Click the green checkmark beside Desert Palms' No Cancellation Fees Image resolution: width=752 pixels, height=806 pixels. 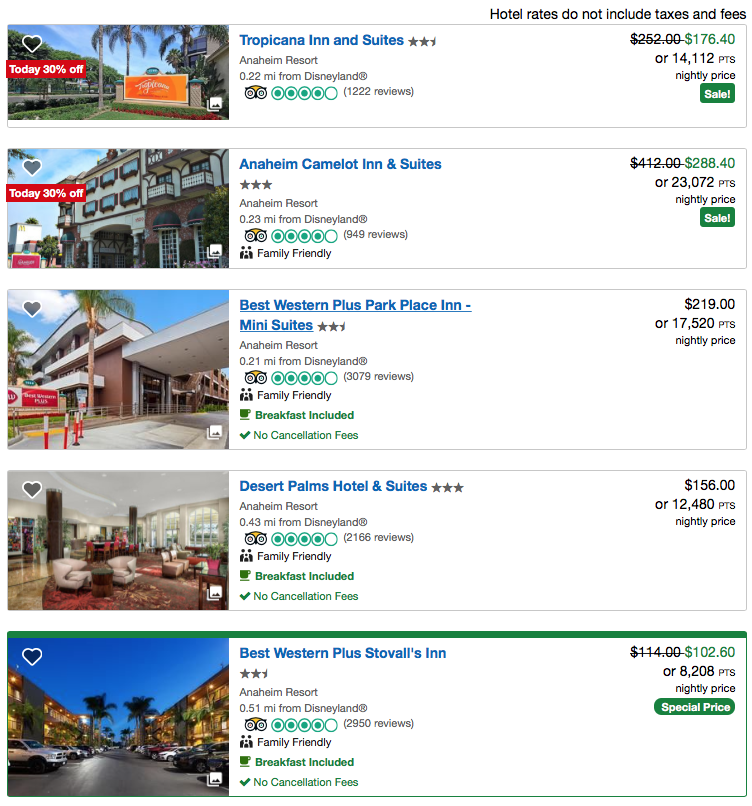(244, 596)
